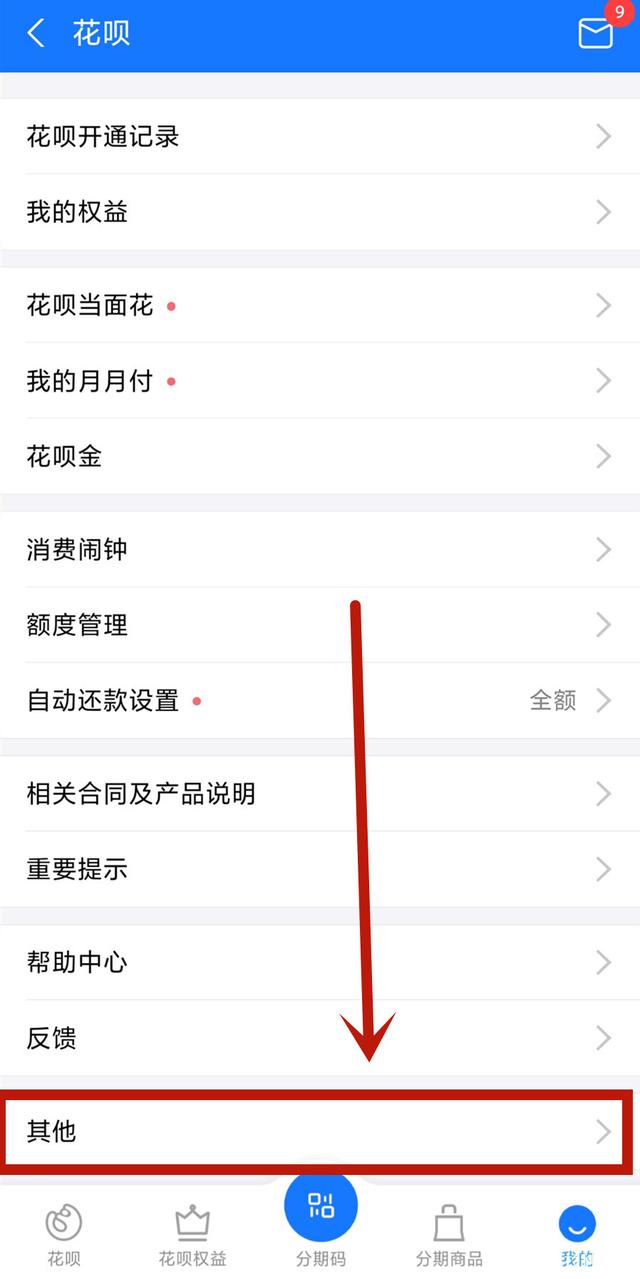Image resolution: width=640 pixels, height=1279 pixels.
Task: Go back using the header arrow
Action: tap(36, 33)
